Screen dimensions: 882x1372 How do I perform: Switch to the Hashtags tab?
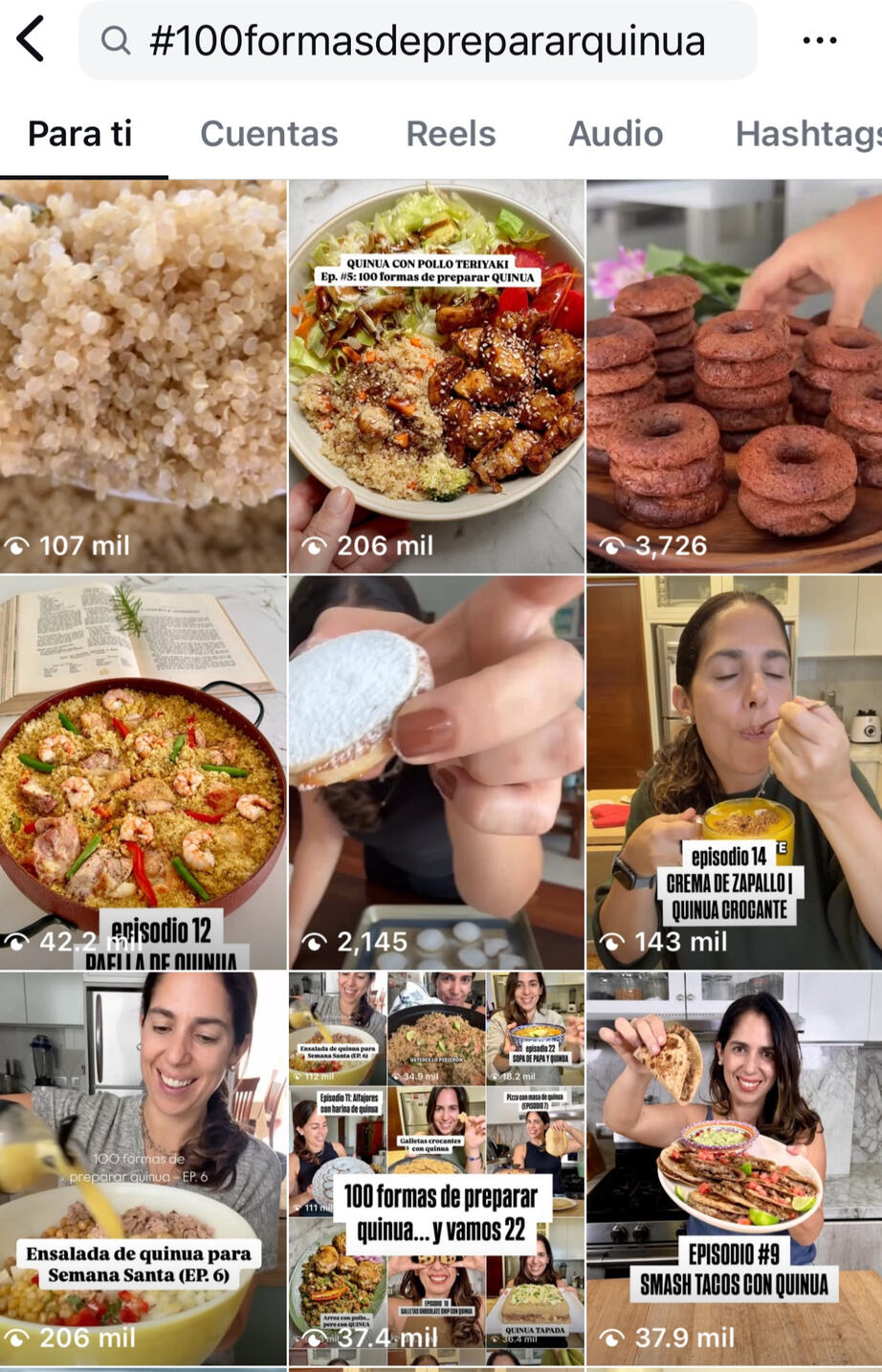[x=806, y=134]
